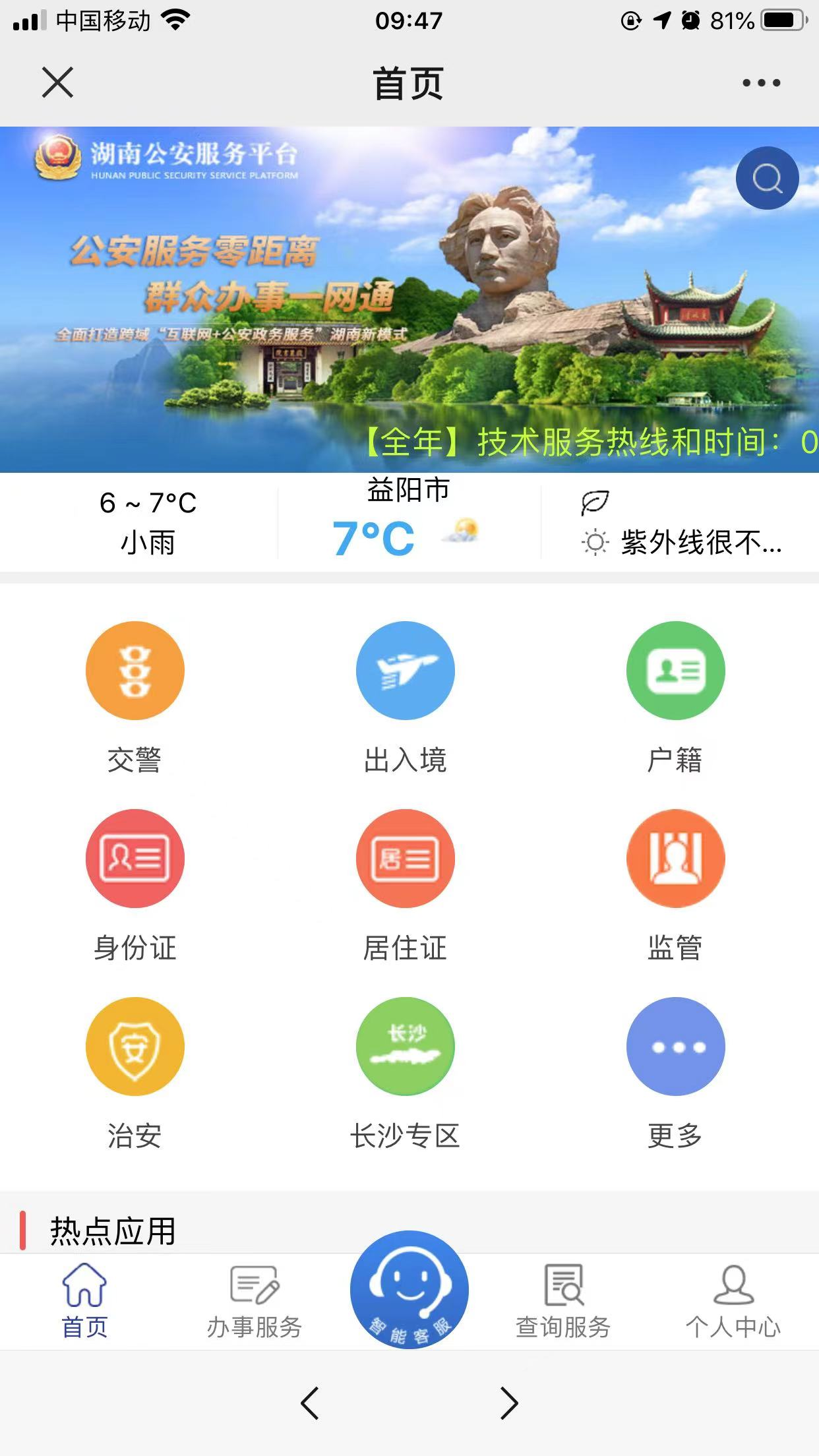Tap the search icon on the banner

click(x=767, y=178)
